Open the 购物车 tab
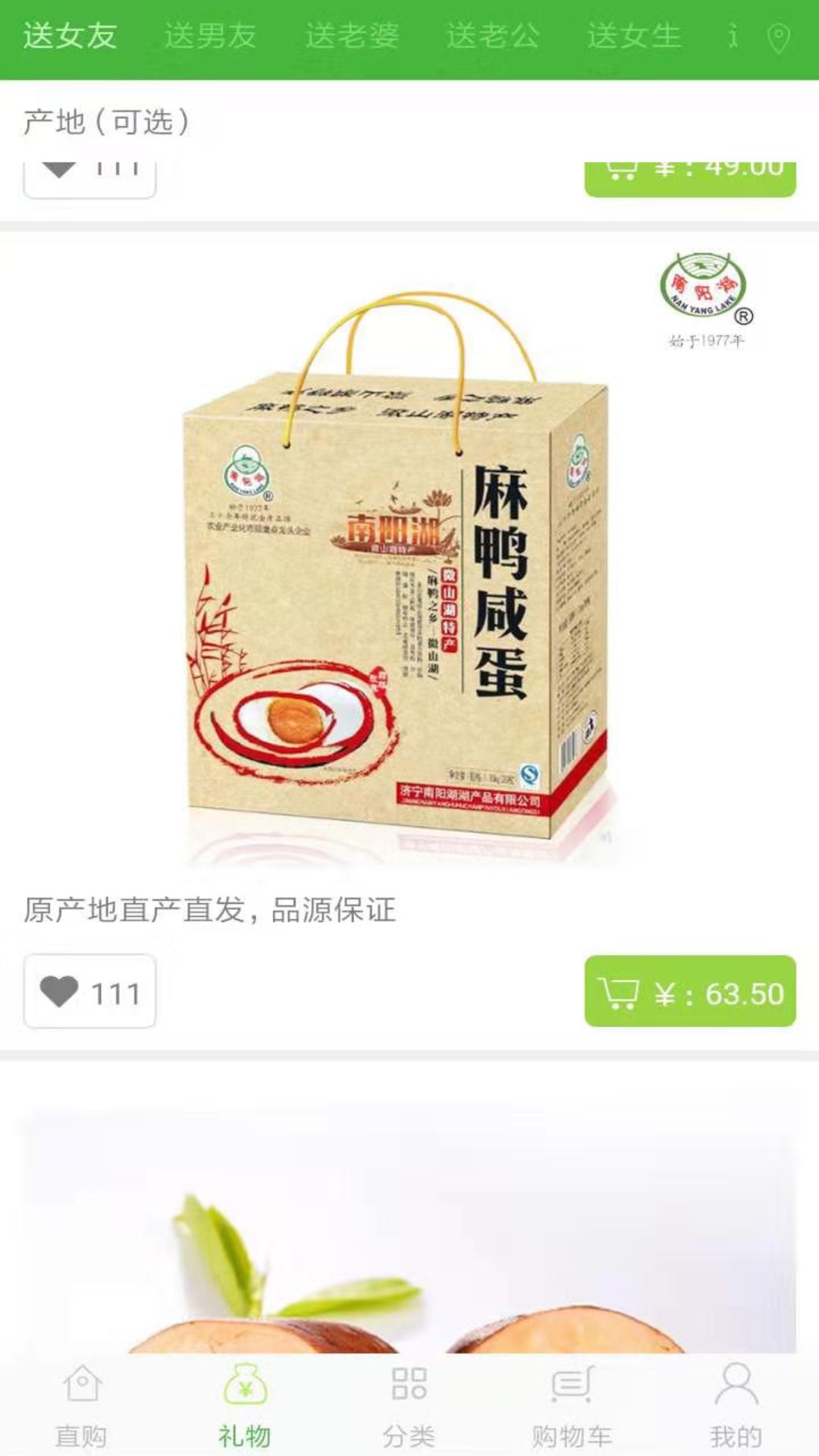The image size is (819, 1456). coord(572,1407)
